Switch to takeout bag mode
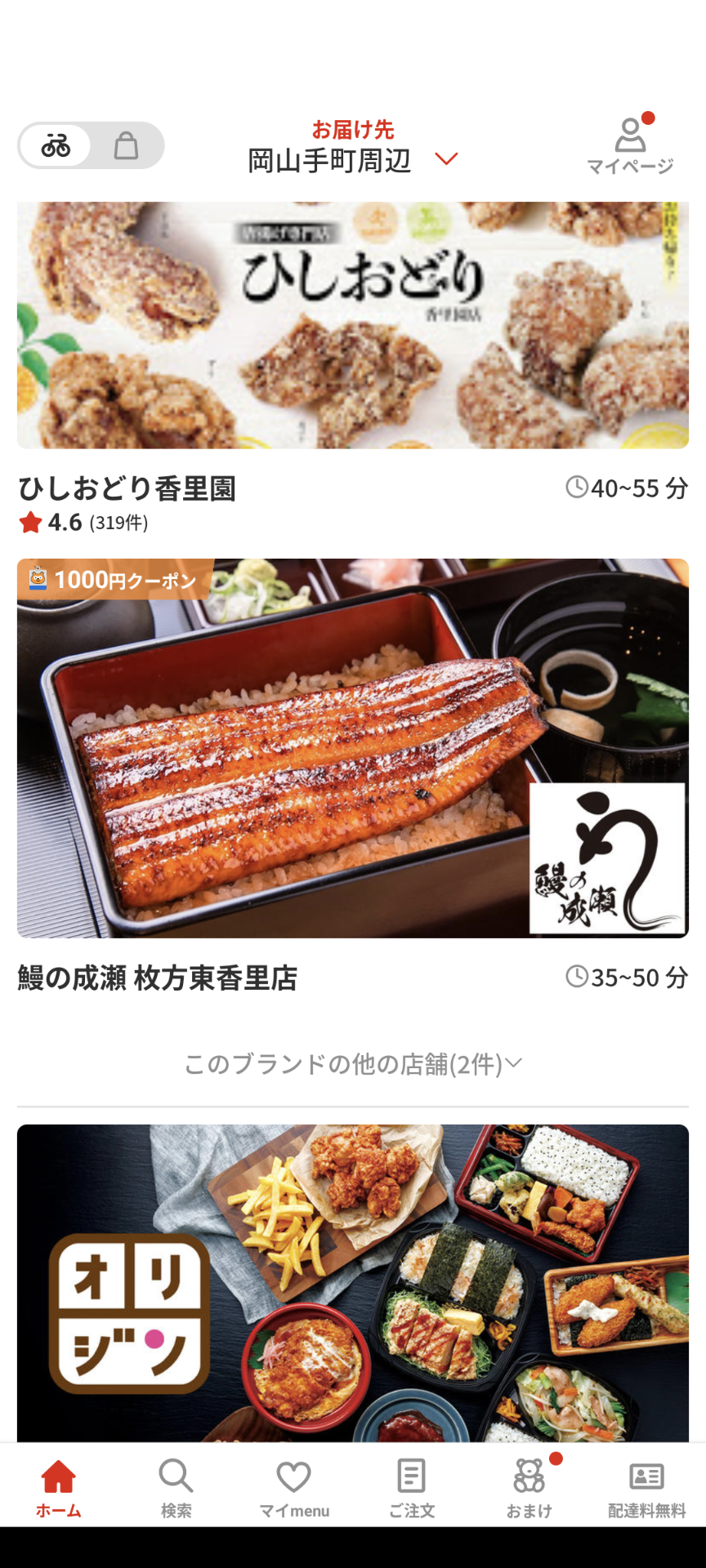The width and height of the screenshot is (706, 1568). pos(126,146)
